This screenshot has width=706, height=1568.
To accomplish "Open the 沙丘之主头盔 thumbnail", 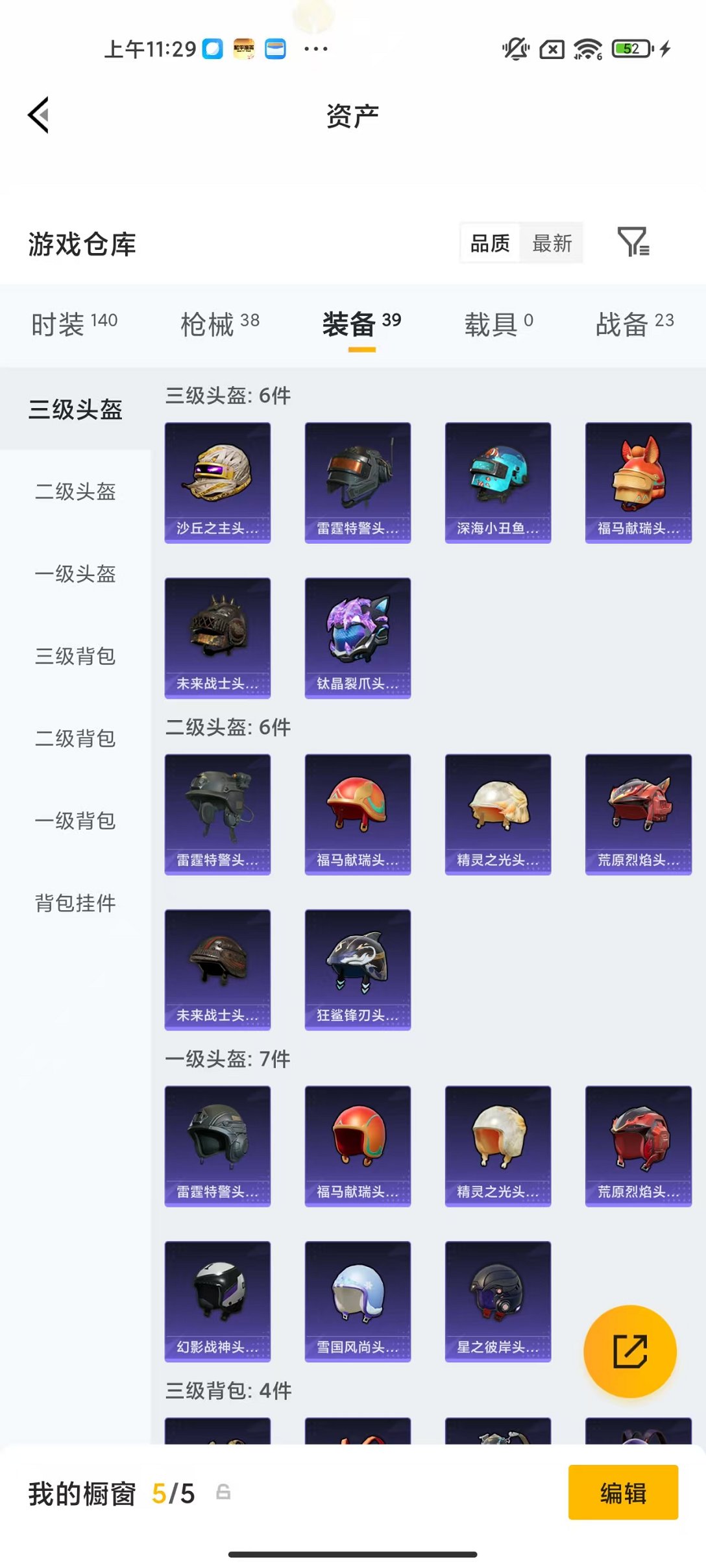I will point(217,482).
